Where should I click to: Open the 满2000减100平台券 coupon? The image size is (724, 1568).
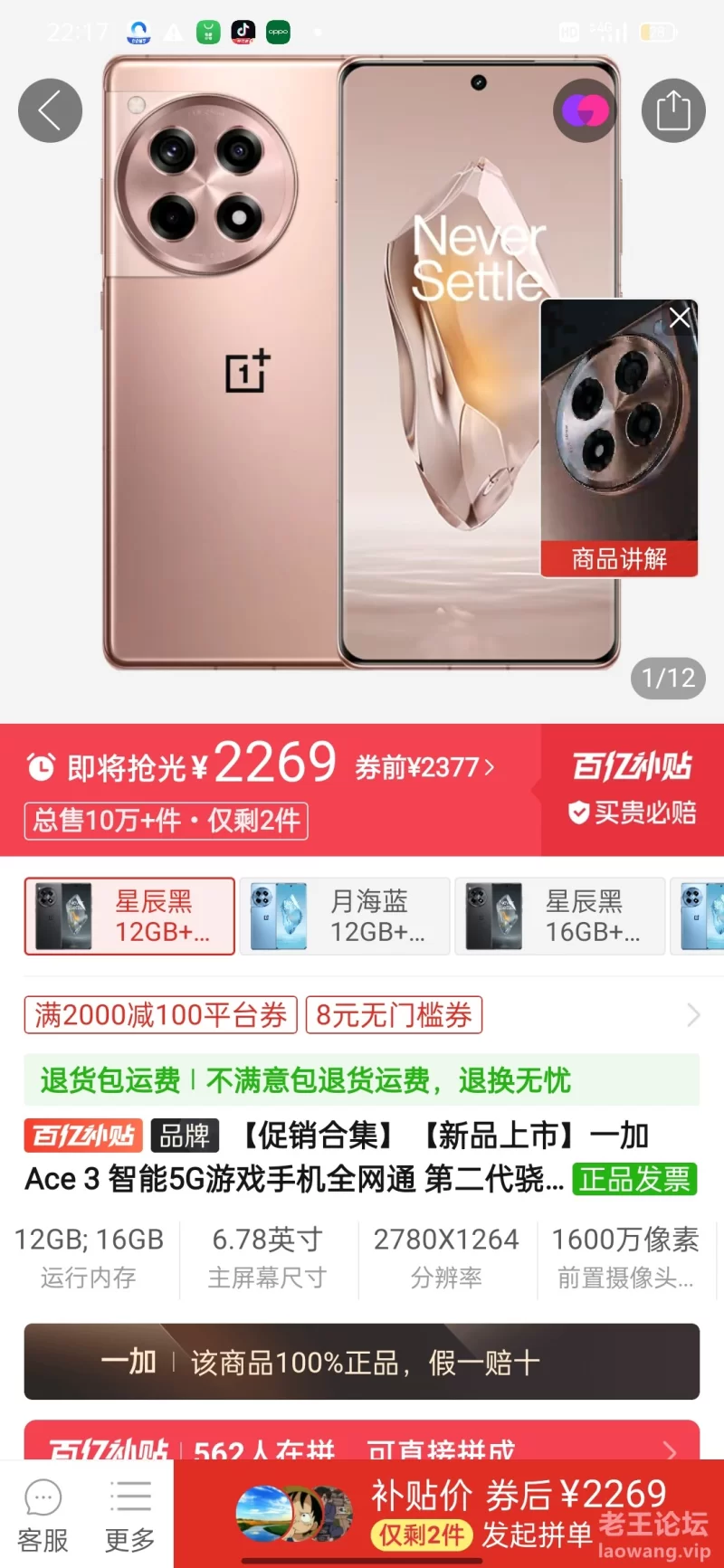click(x=161, y=1014)
